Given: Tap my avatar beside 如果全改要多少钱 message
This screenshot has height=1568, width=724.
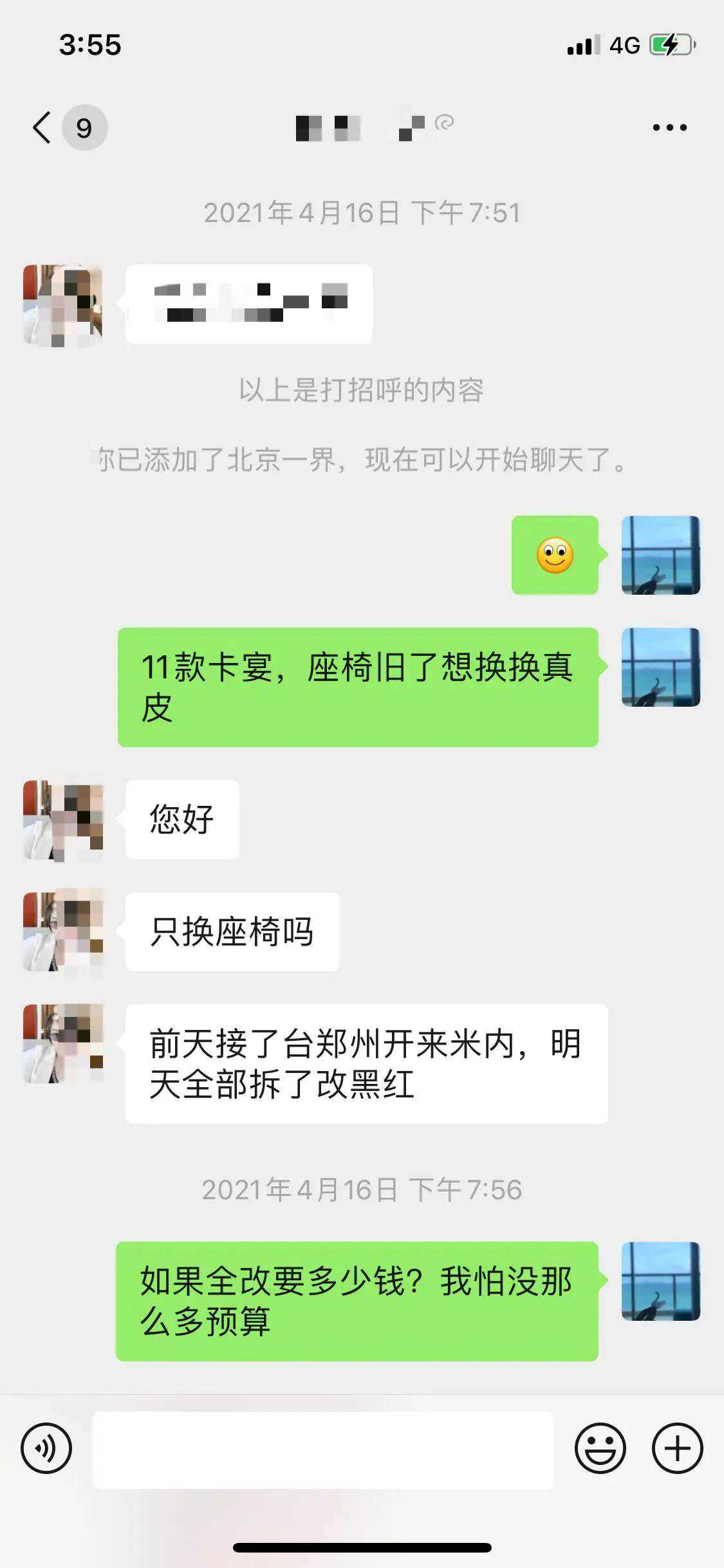Looking at the screenshot, I should tap(660, 1281).
